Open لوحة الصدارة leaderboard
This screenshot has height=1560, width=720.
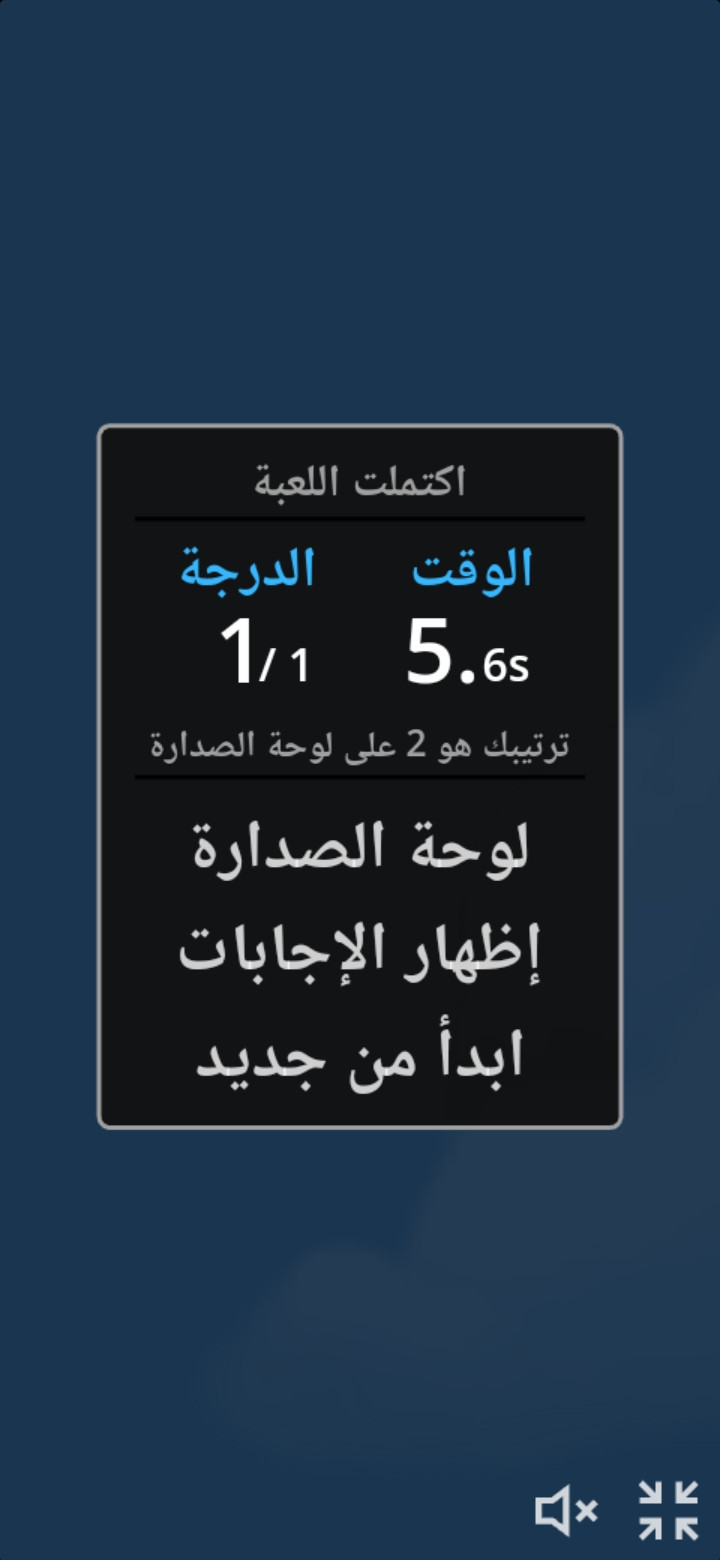click(360, 848)
